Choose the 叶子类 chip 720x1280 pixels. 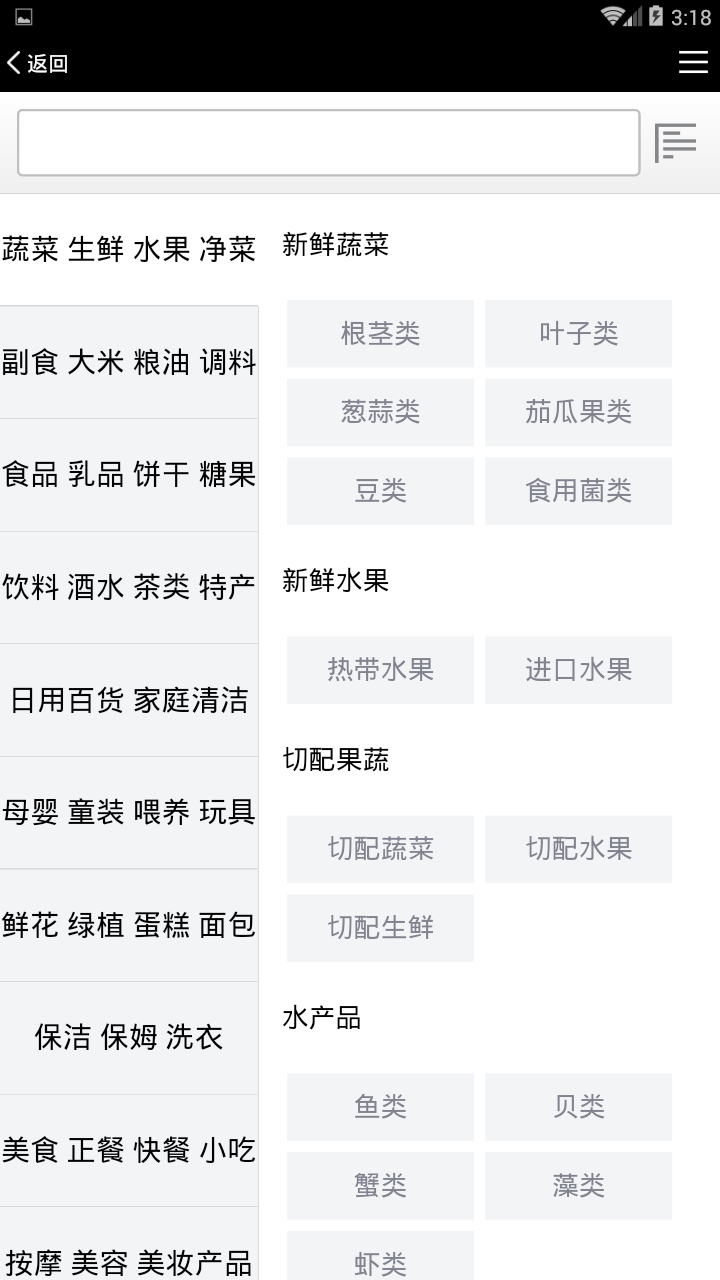[x=578, y=333]
